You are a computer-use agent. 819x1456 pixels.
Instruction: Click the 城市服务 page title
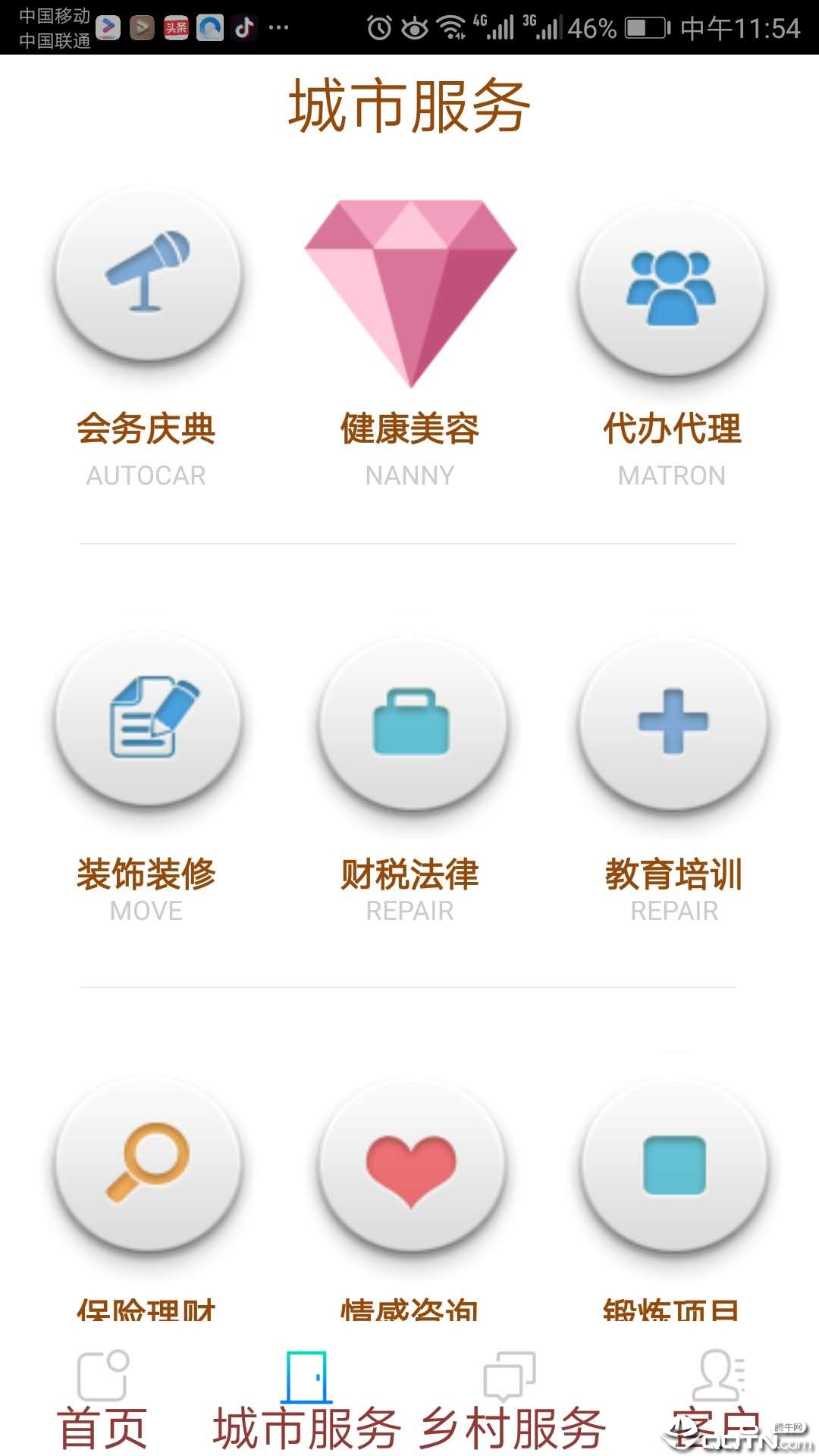[x=409, y=106]
